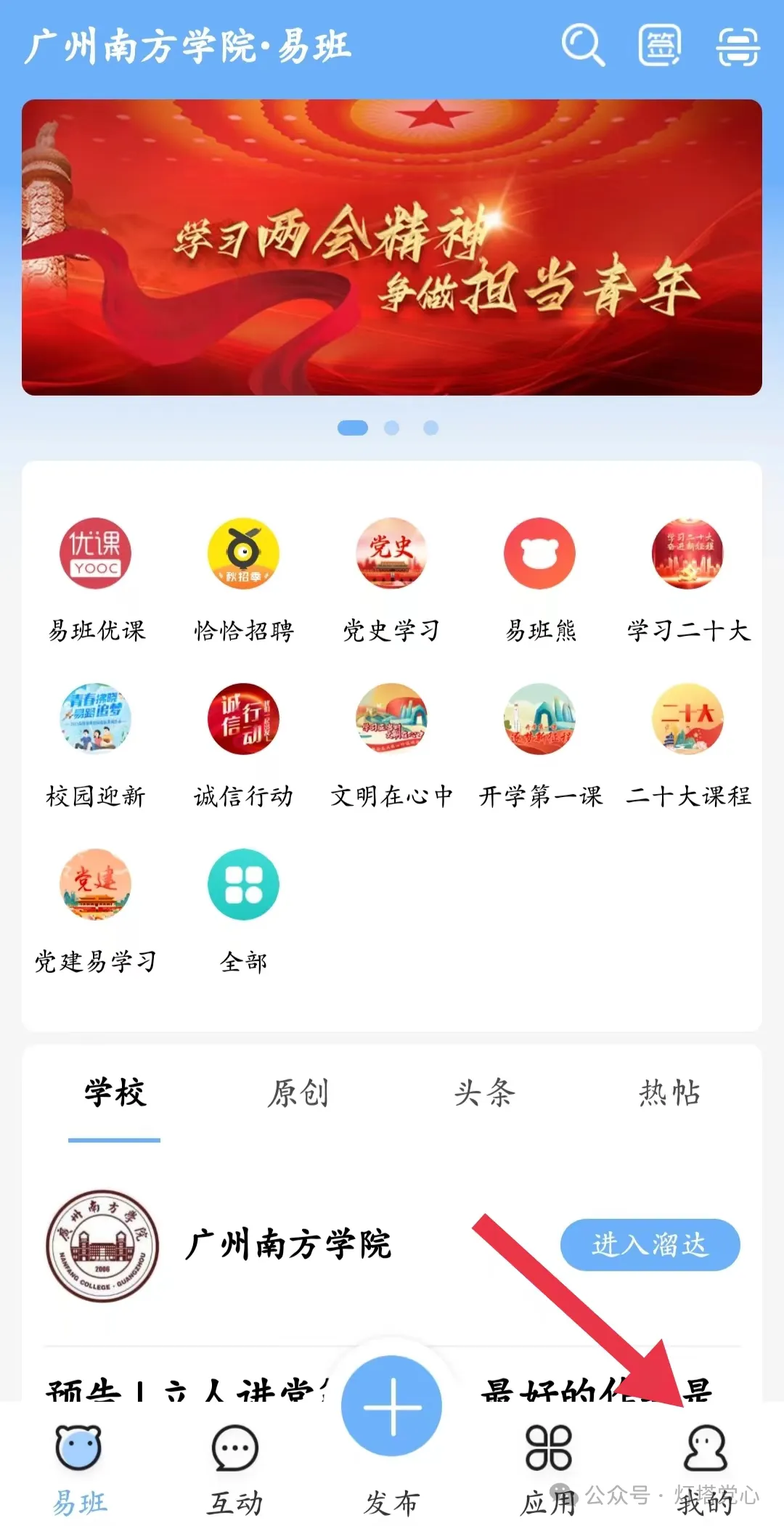784x1526 pixels.
Task: Open the 易班优课 (YOOC) app icon
Action: pyautogui.click(x=94, y=554)
